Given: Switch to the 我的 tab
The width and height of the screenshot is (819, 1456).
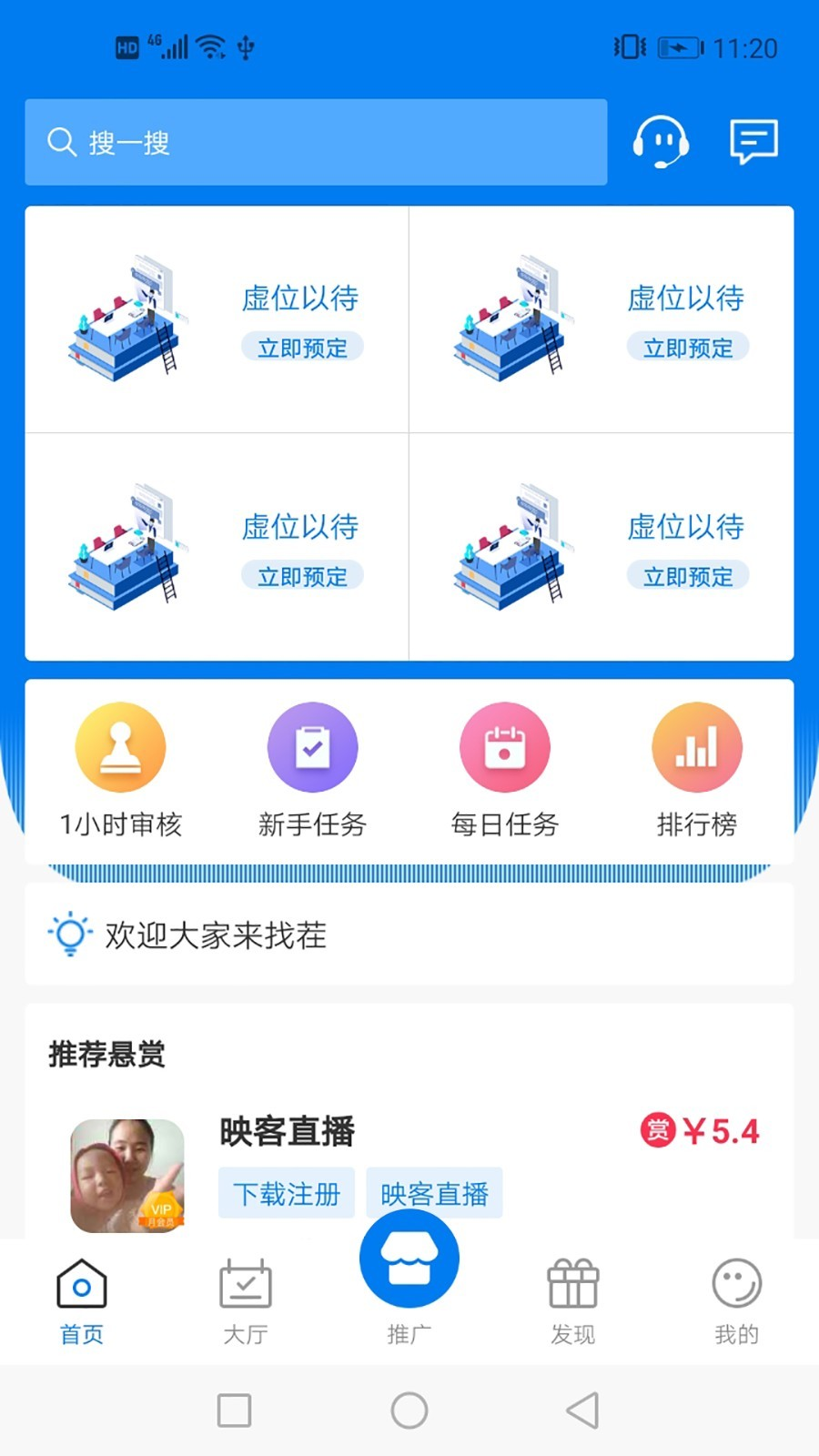Looking at the screenshot, I should click(736, 1301).
